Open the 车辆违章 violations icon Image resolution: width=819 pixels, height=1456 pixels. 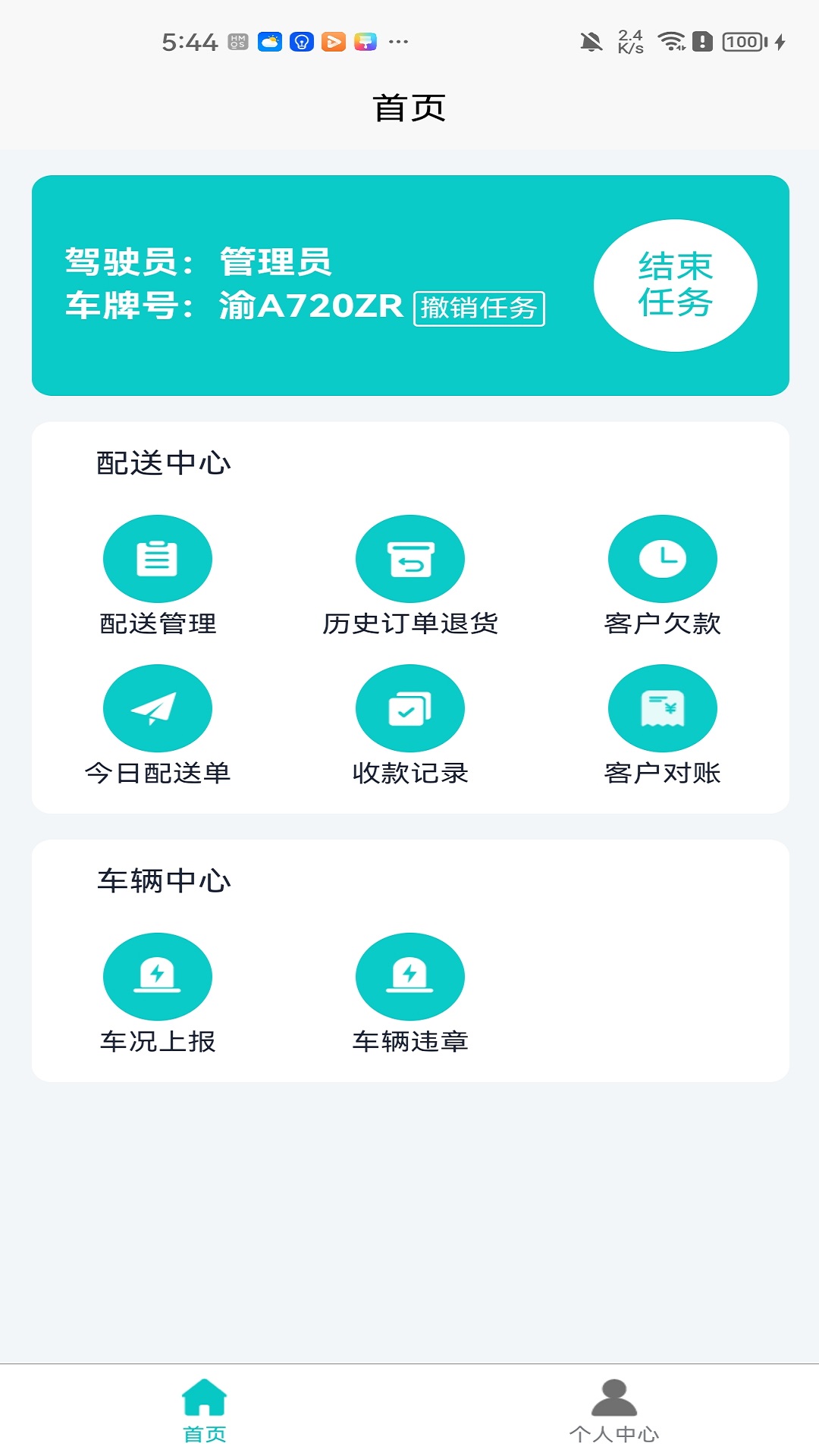[409, 977]
